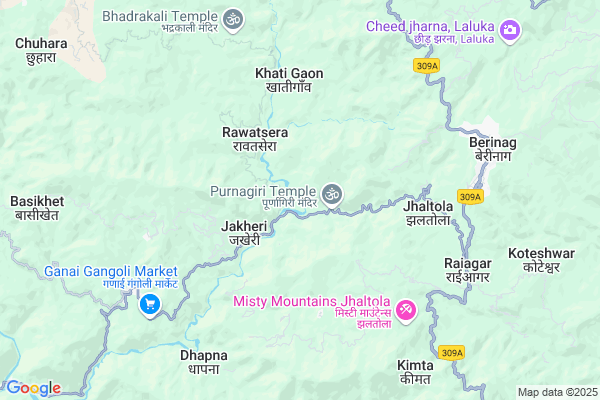Open the Bhadrakali Temple map marker

232,18
